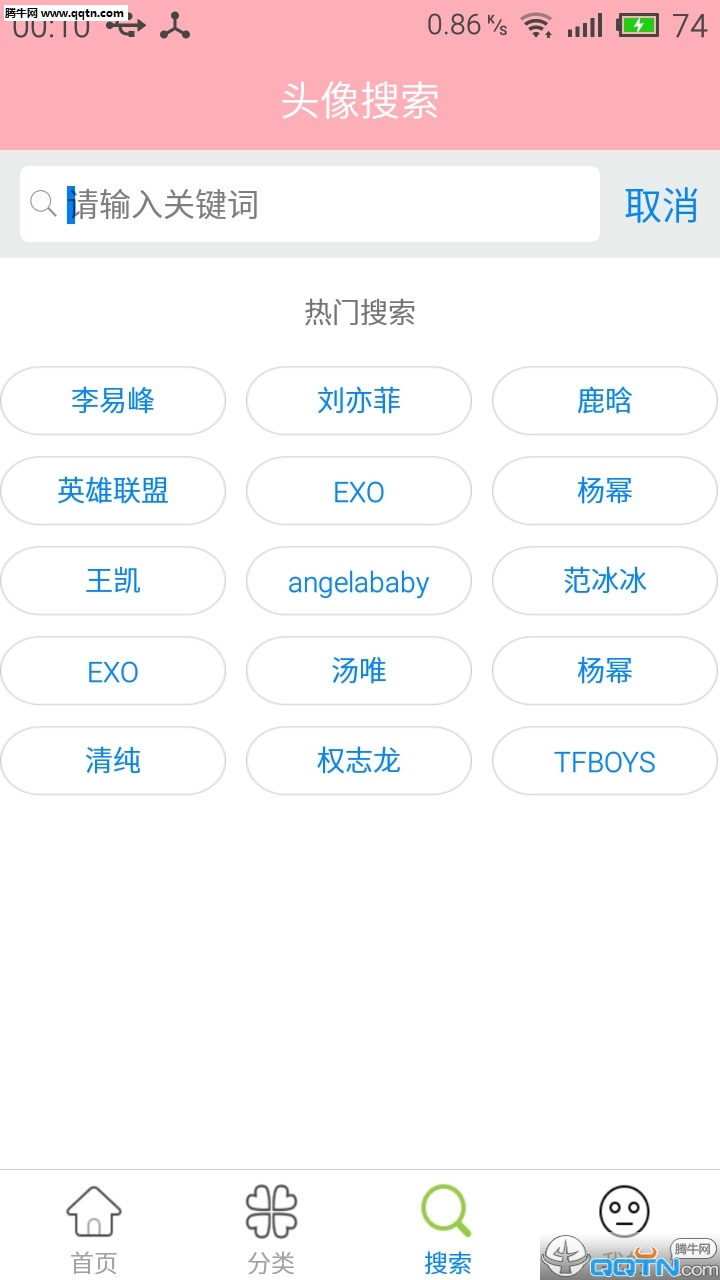This screenshot has width=720, height=1280.
Task: Select the 王凯 hot search chip
Action: (x=113, y=581)
